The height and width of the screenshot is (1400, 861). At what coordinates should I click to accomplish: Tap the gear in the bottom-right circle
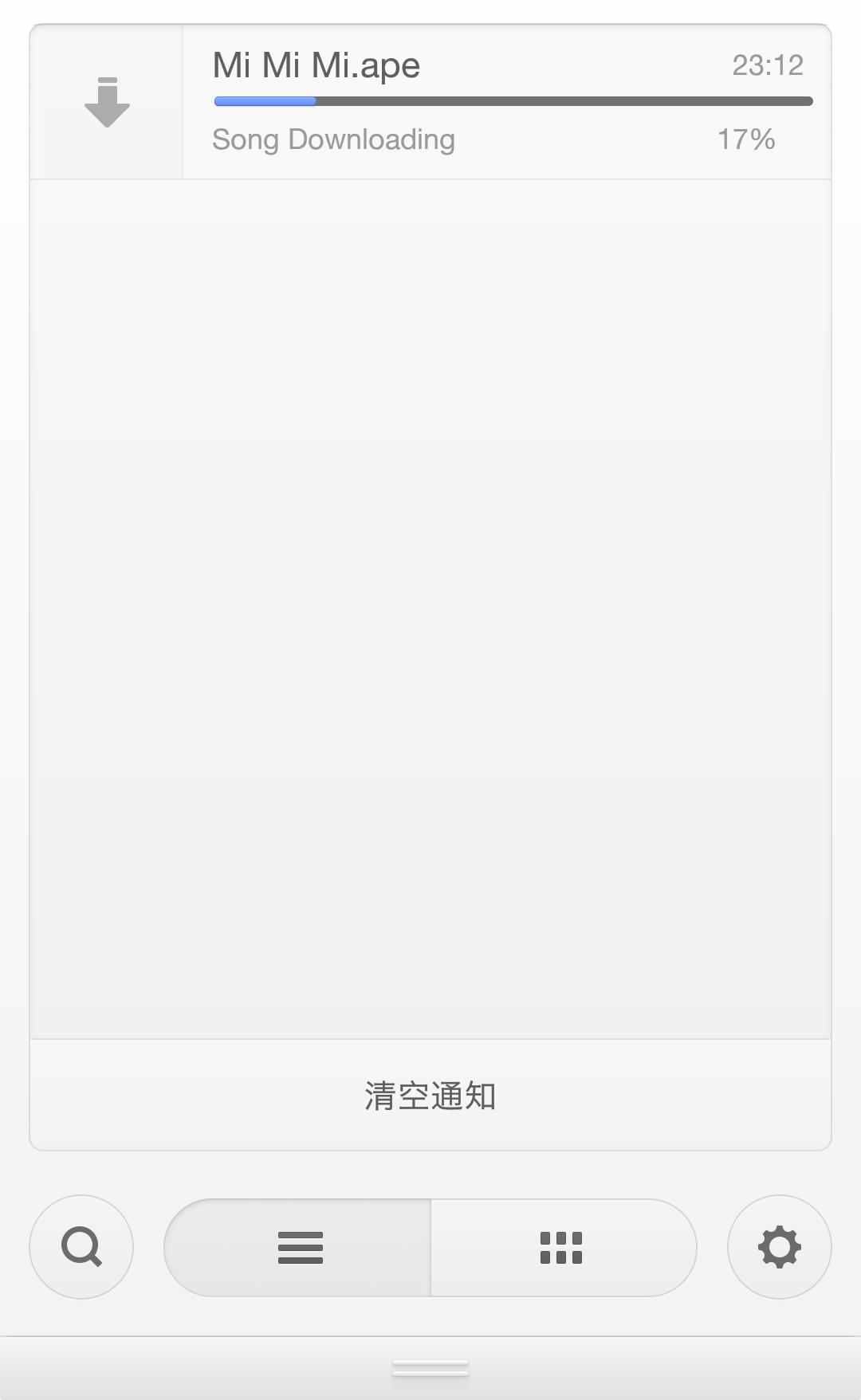point(779,1247)
